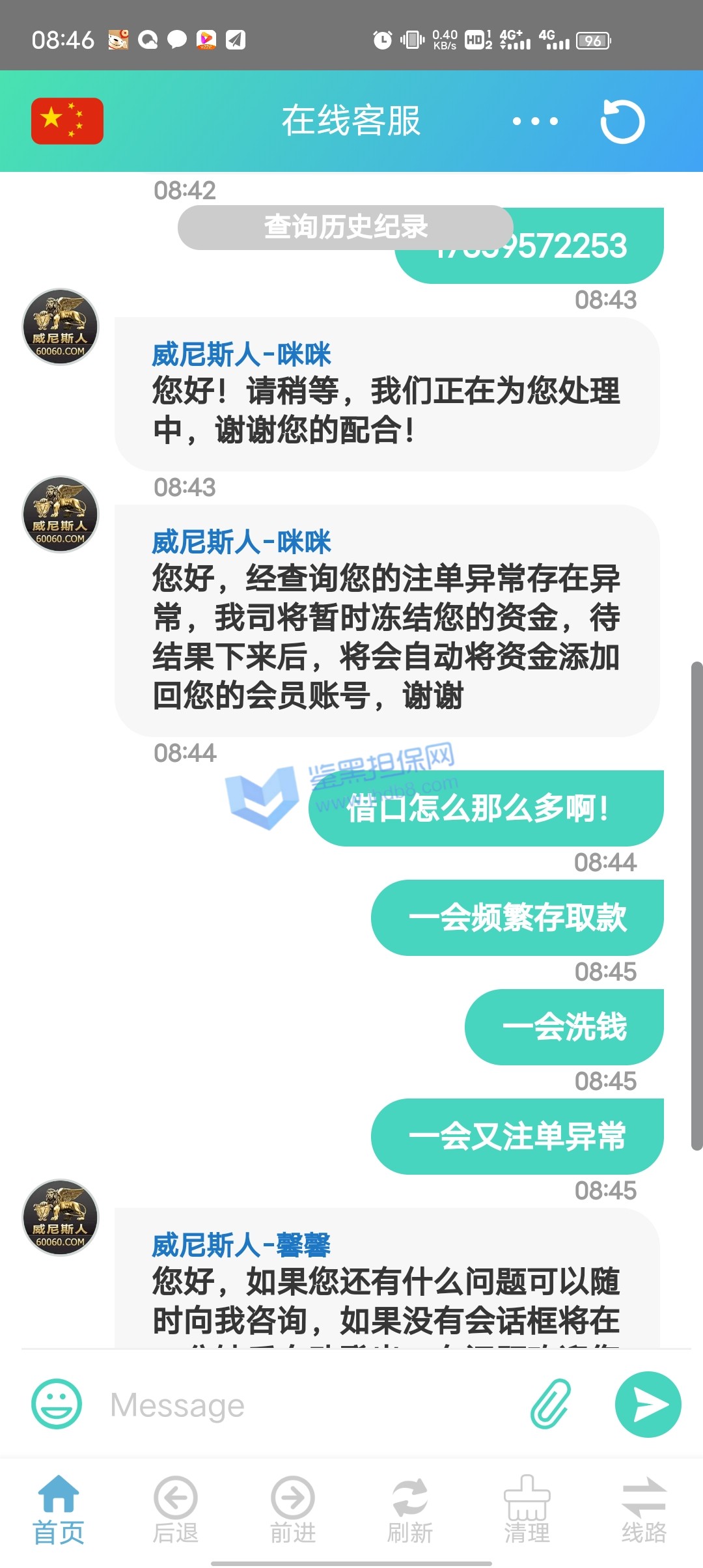
Task: Tap the refresh icon in header
Action: tap(622, 121)
